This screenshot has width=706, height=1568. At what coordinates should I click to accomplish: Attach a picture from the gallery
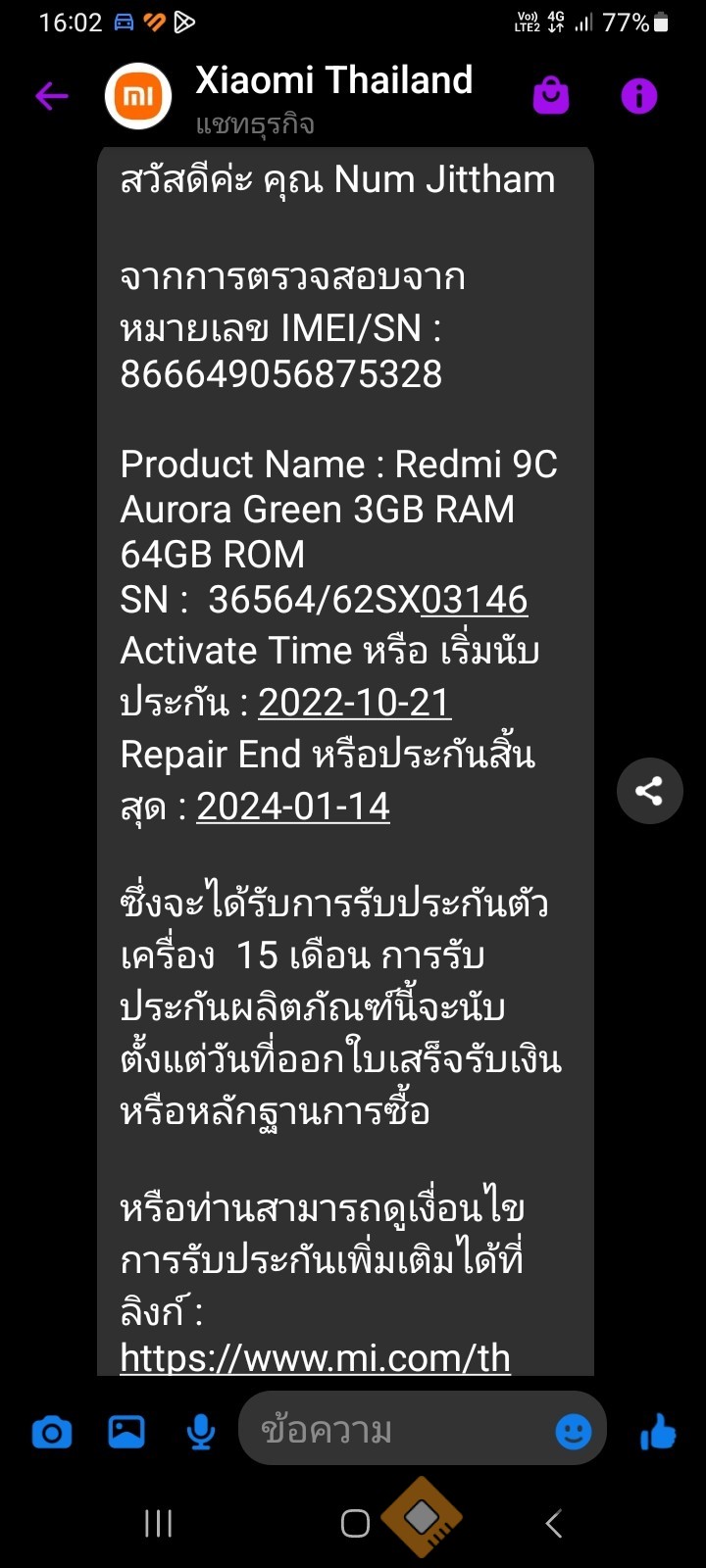point(126,1433)
